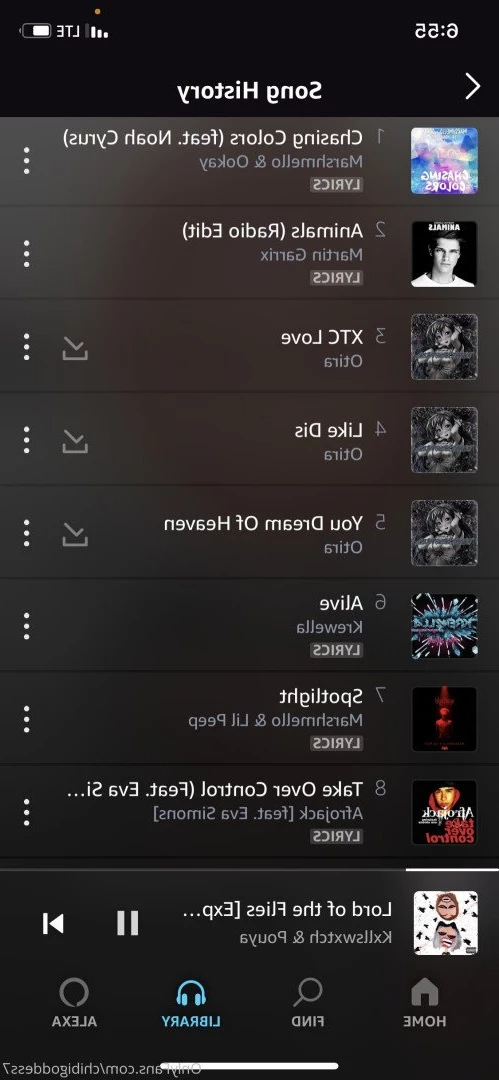Switch to the Home tab
This screenshot has width=499, height=1080.
tap(425, 1003)
